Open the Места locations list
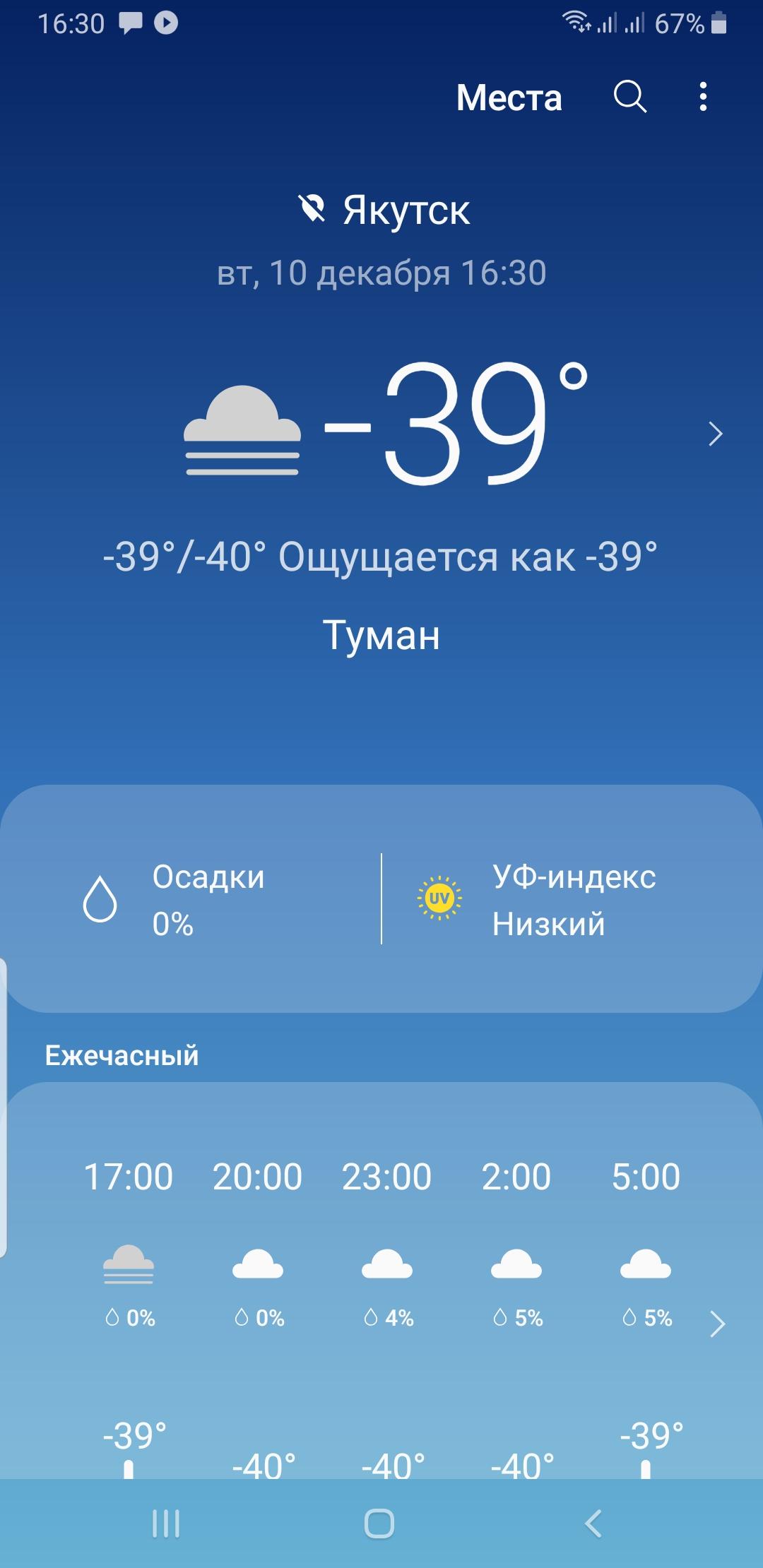 tap(509, 97)
